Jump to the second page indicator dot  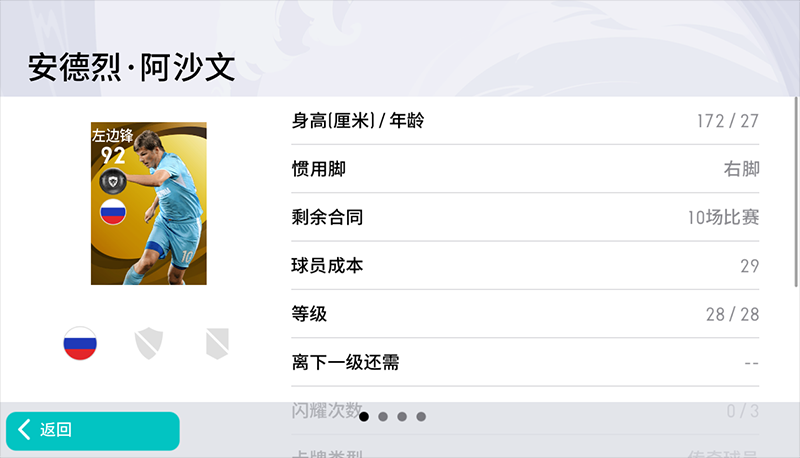click(x=383, y=416)
